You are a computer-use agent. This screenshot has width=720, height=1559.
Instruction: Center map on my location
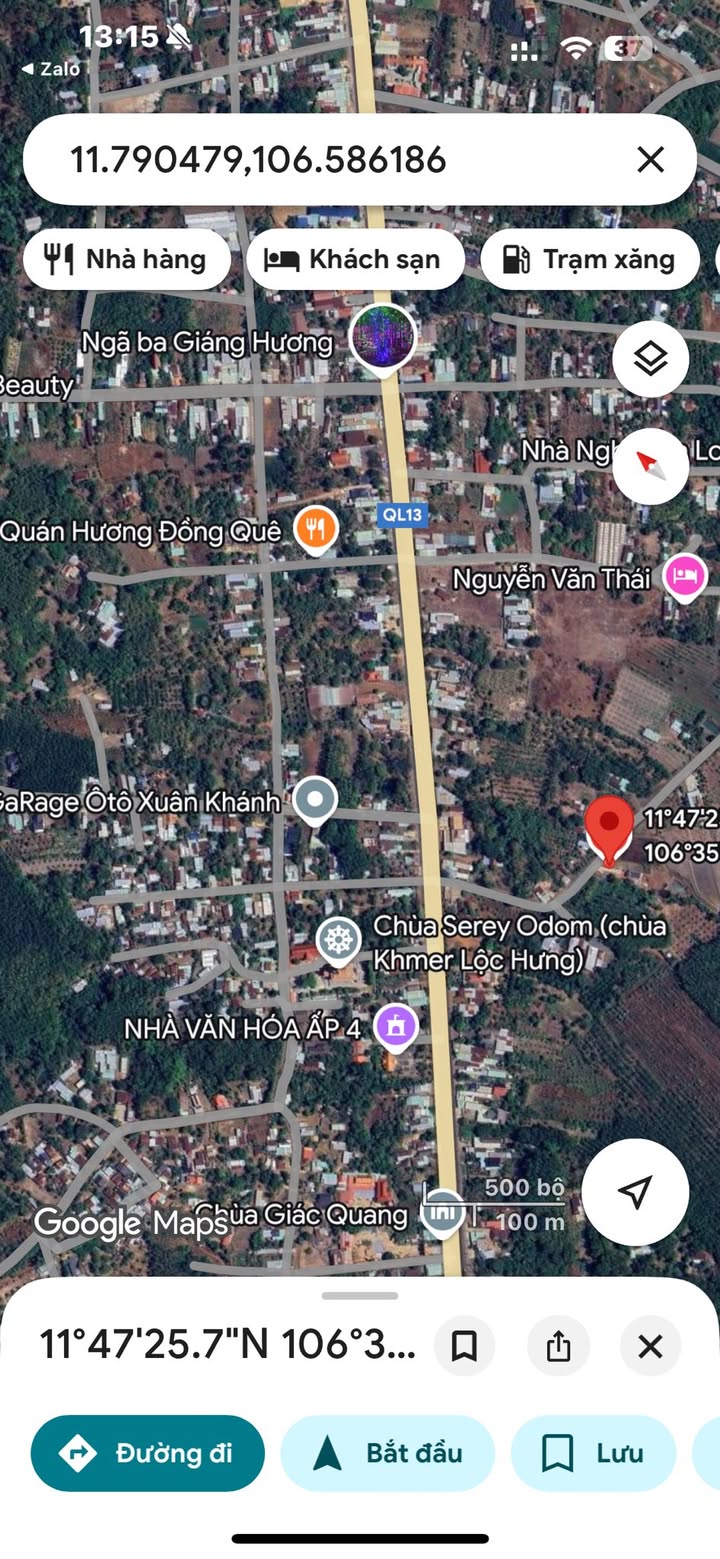point(635,1191)
